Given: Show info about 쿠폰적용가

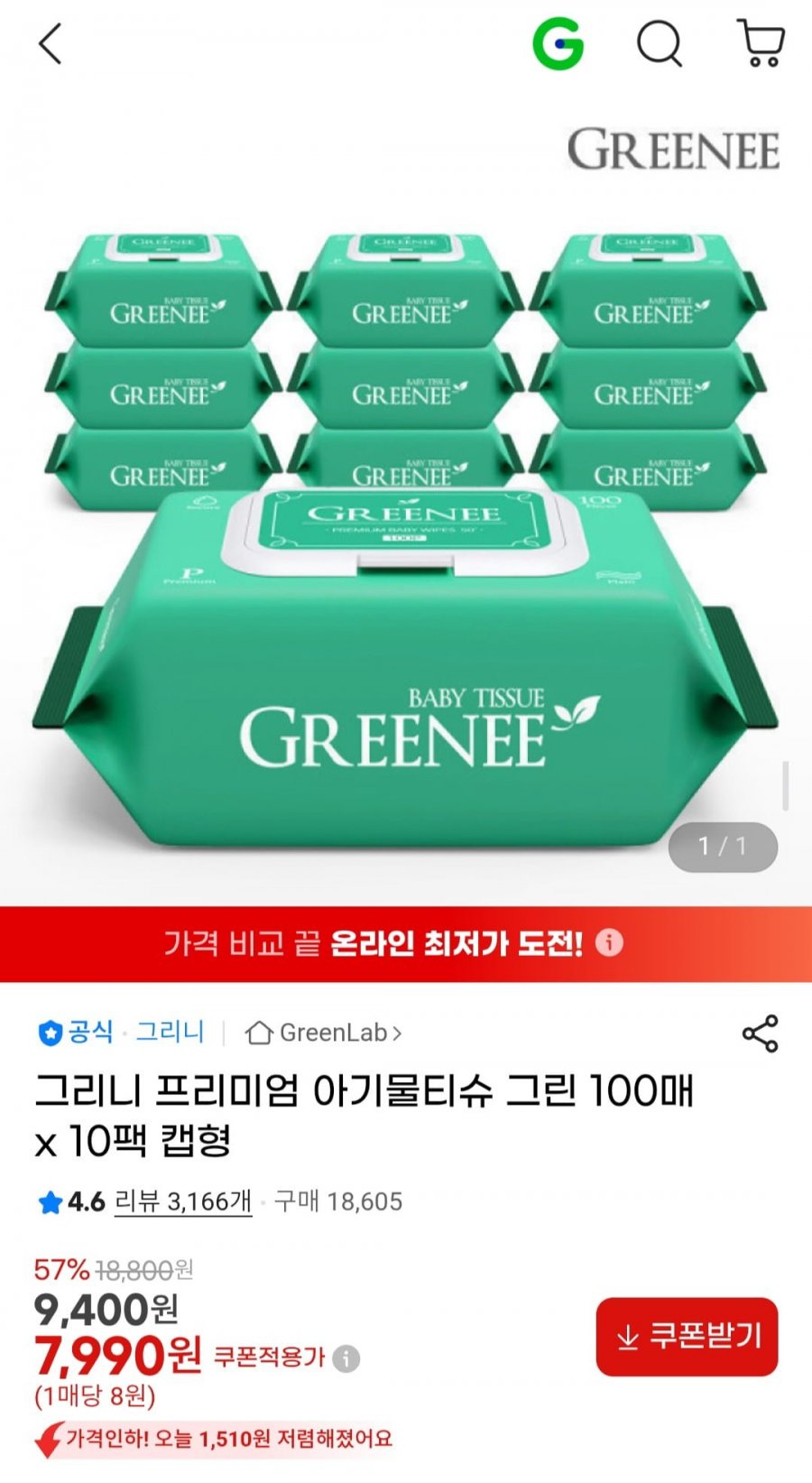Looking at the screenshot, I should click(346, 1358).
